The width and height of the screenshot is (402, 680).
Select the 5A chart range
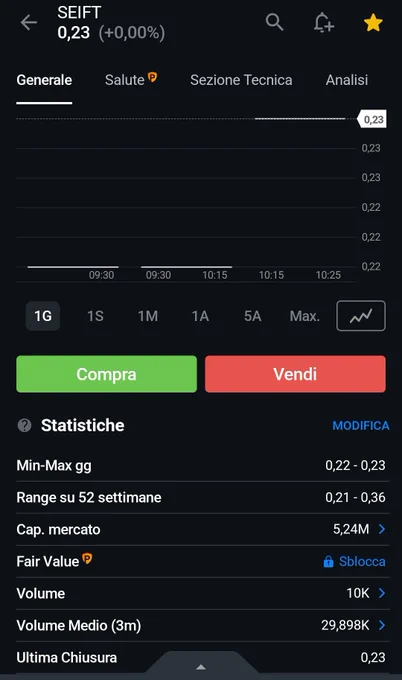253,316
